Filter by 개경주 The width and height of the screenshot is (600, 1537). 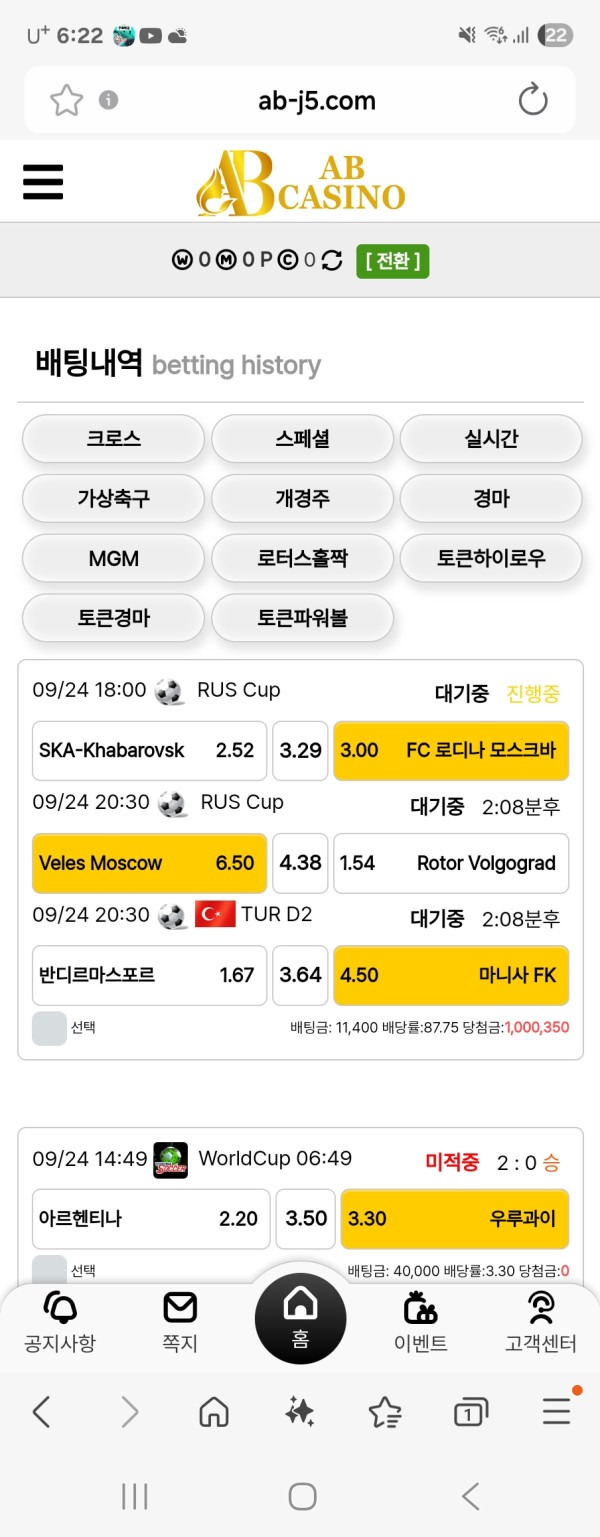(x=302, y=498)
